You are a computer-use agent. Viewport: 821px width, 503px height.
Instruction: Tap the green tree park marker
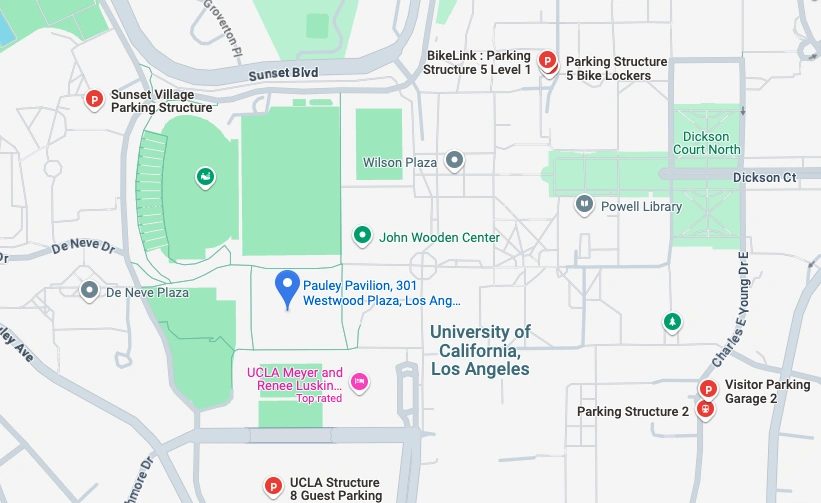click(x=674, y=321)
